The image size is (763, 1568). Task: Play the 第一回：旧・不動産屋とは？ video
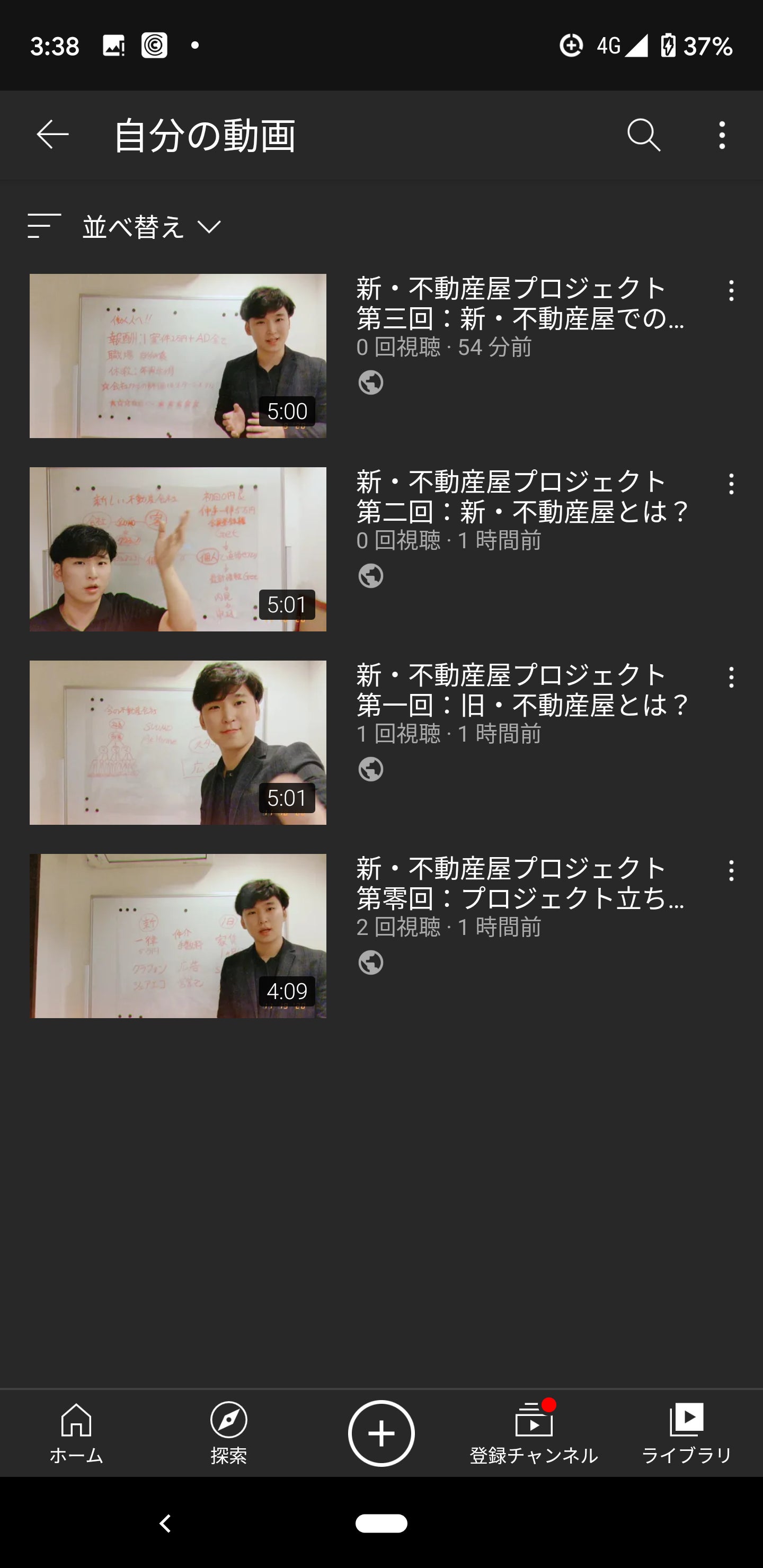[x=178, y=743]
